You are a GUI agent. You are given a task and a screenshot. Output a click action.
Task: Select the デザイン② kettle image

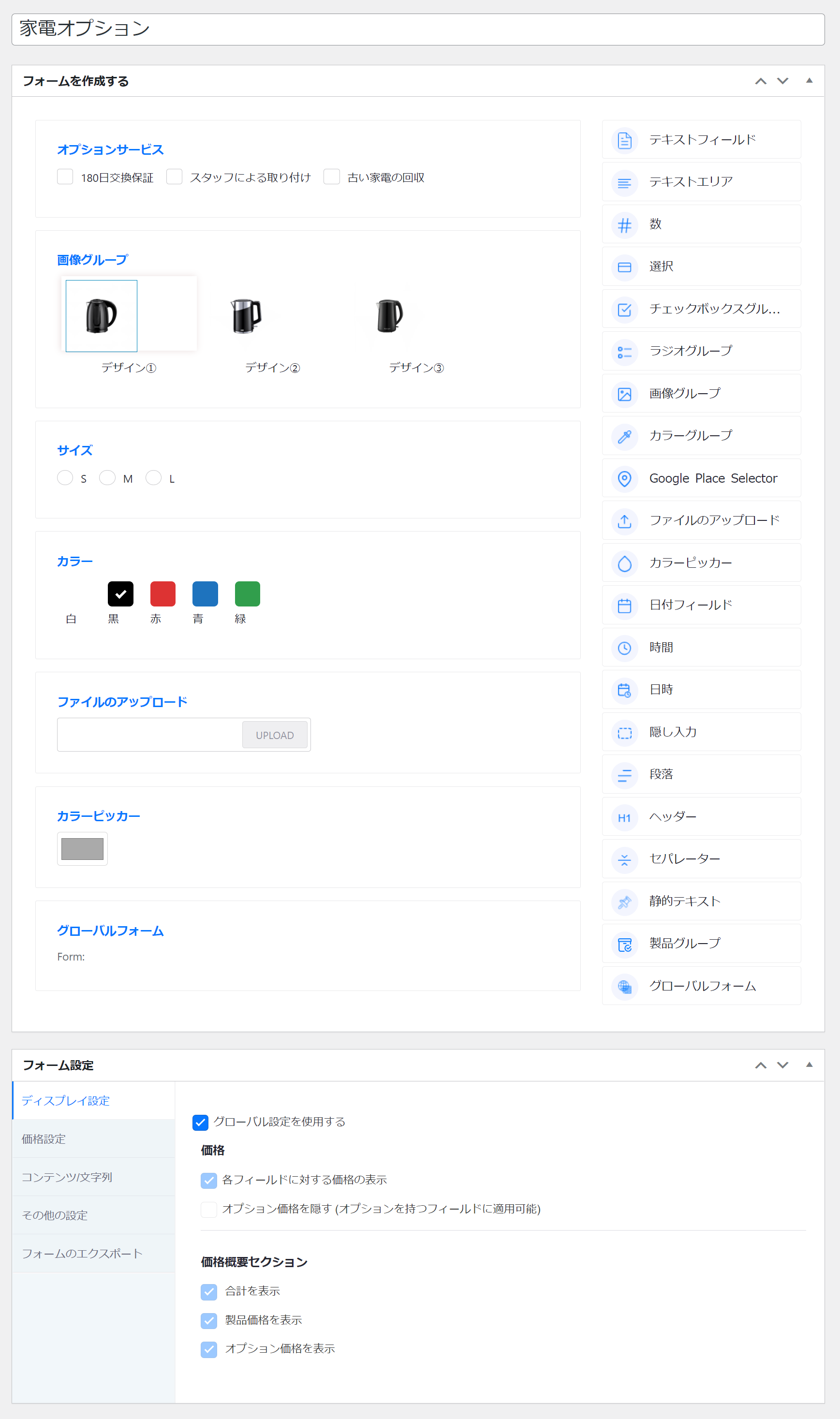246,316
